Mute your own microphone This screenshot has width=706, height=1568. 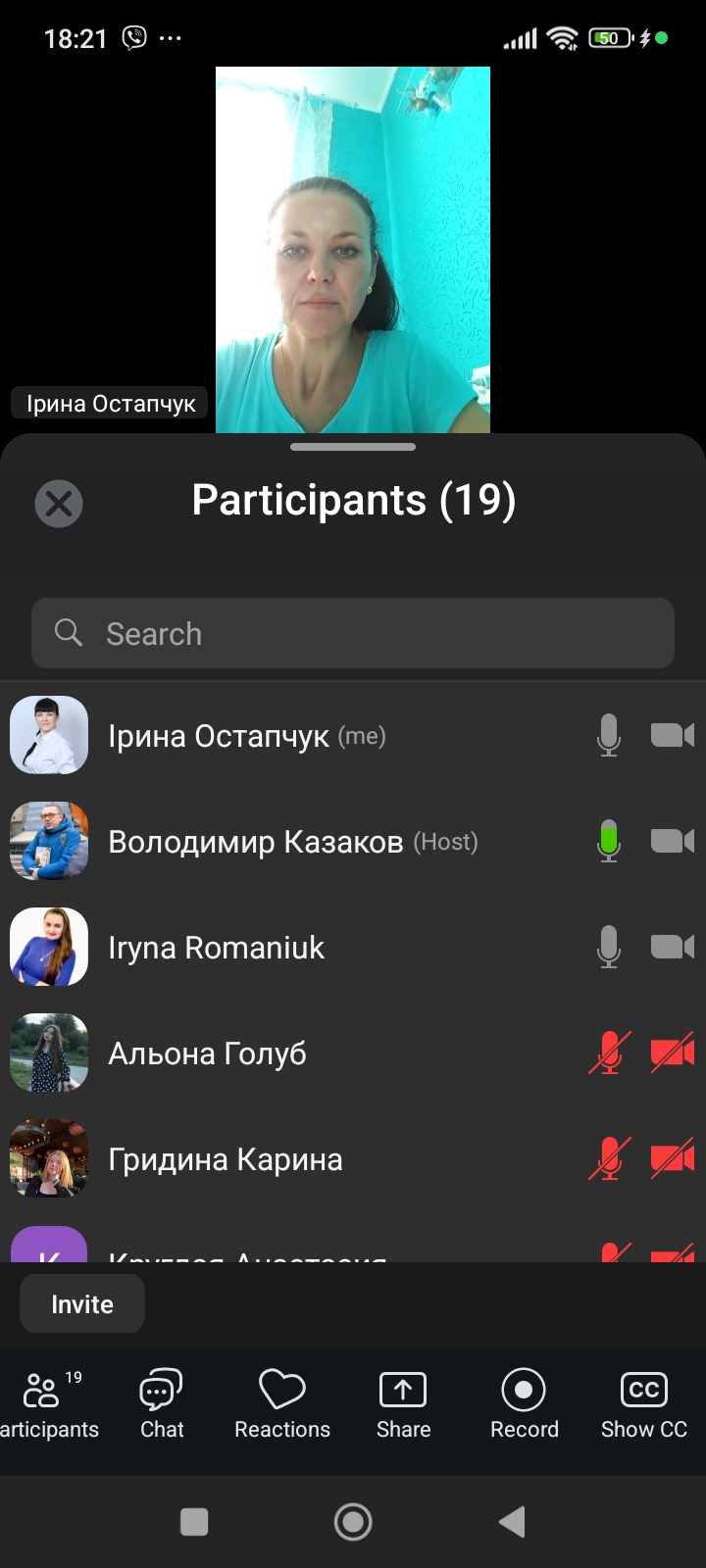608,735
